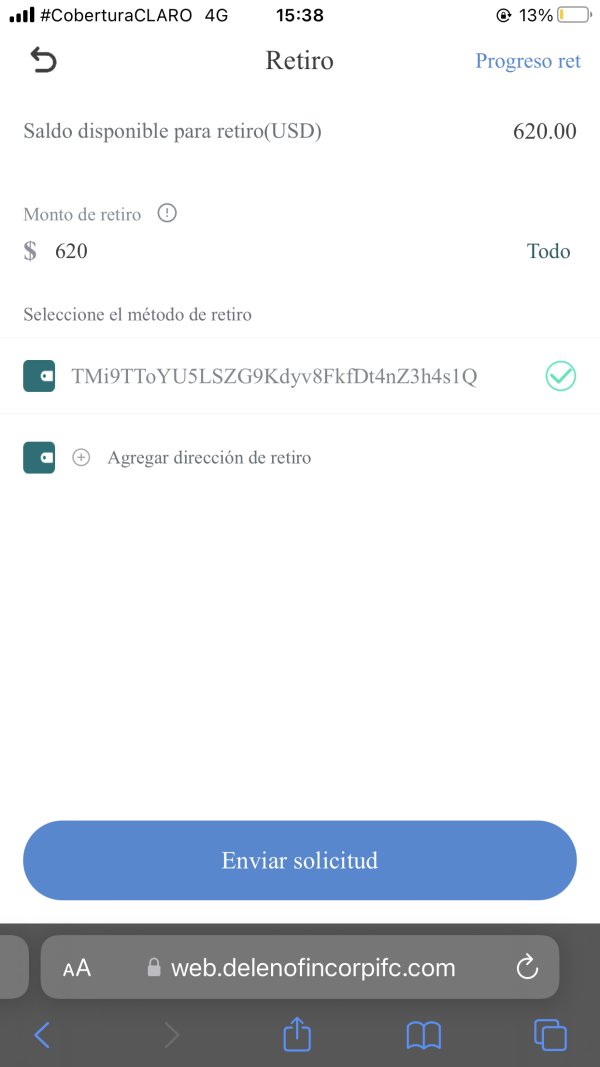
Task: Tap the info icon beside Monto de retiro
Action: click(x=167, y=214)
